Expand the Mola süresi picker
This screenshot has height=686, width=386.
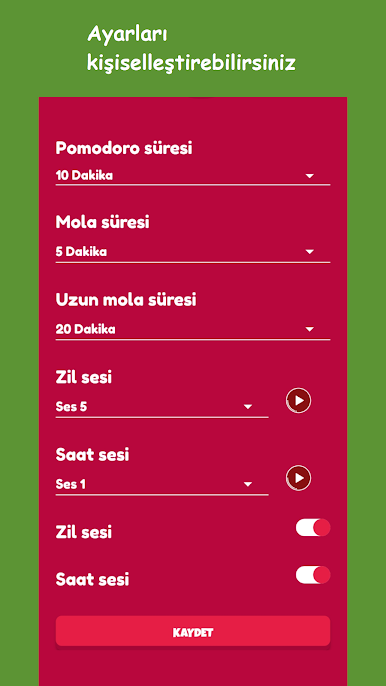coord(193,252)
